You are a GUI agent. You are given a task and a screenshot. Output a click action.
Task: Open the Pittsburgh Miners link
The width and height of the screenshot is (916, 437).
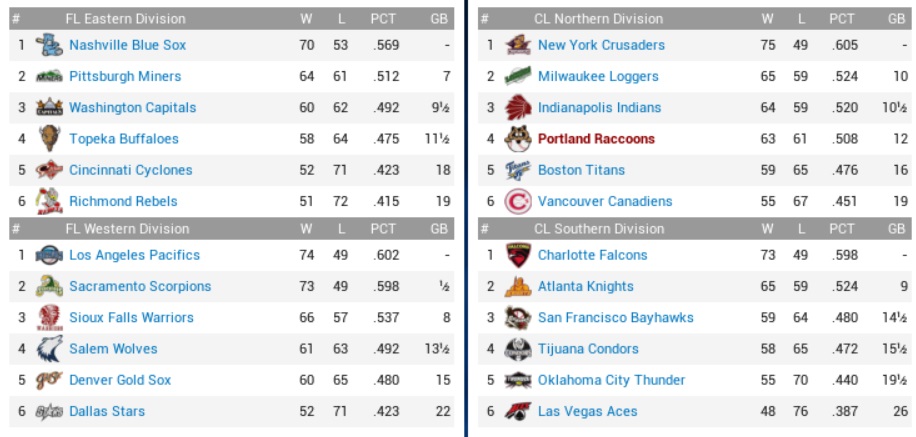(x=125, y=76)
